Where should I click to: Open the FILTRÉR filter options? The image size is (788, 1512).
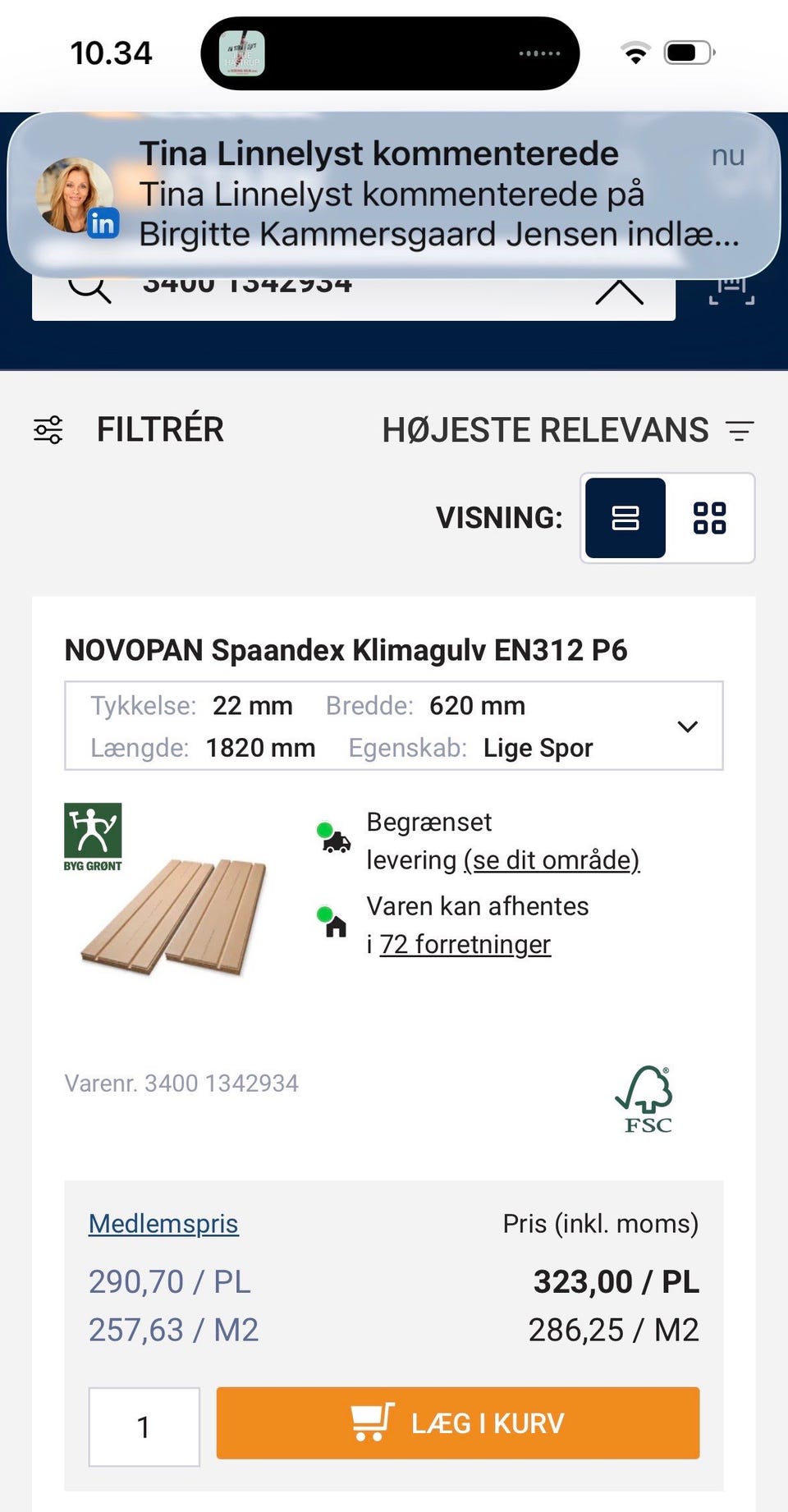tap(128, 429)
